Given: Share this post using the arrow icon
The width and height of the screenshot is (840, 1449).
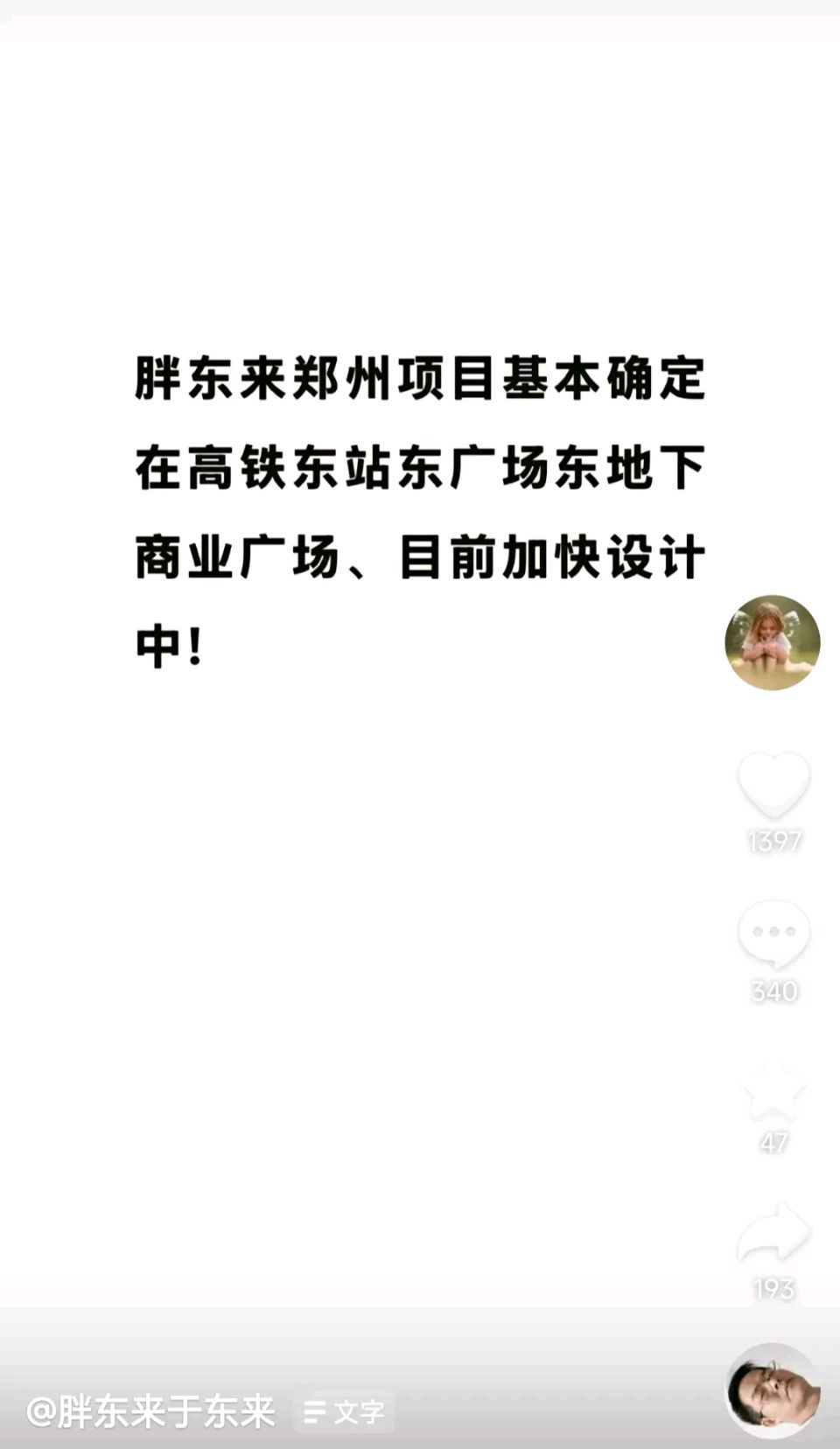Looking at the screenshot, I should click(773, 1234).
